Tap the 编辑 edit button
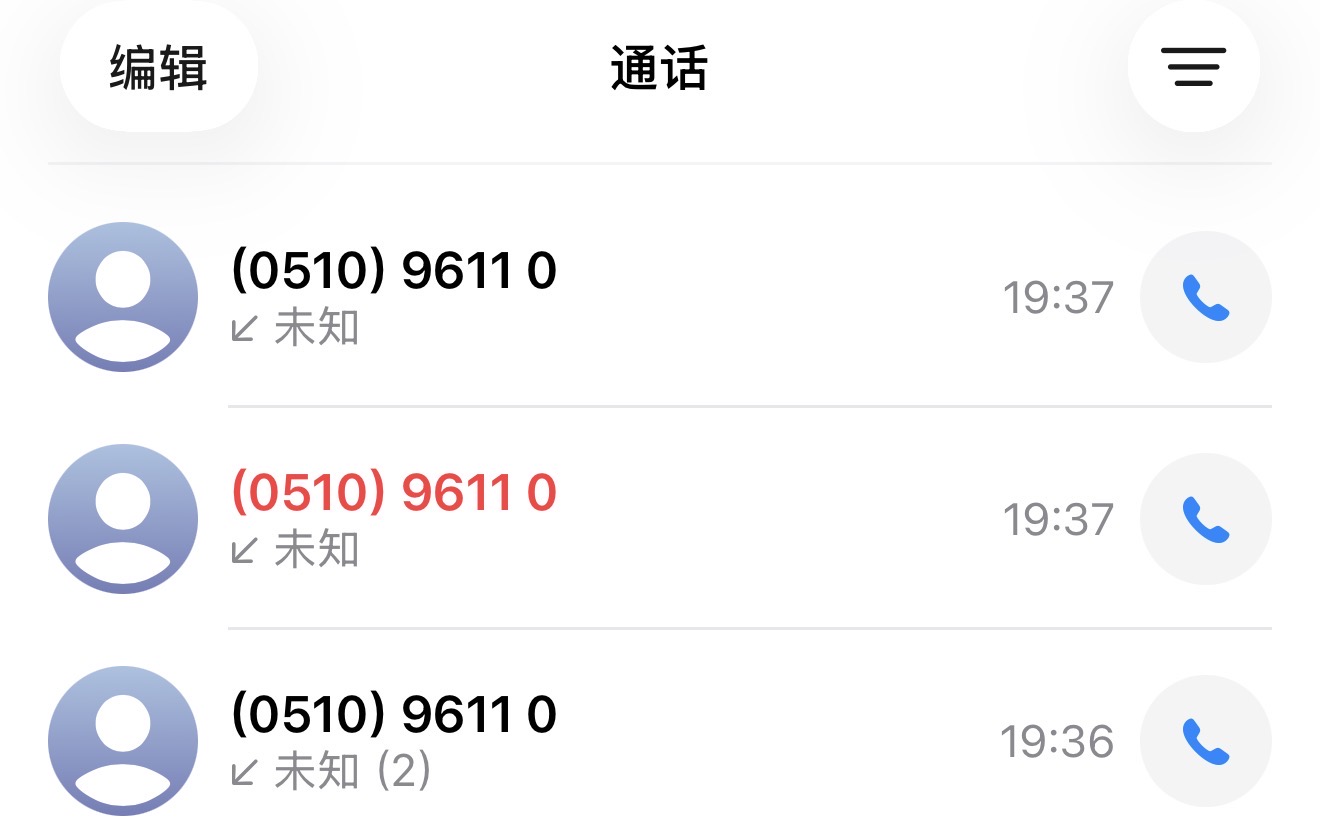1320x820 pixels. 159,68
